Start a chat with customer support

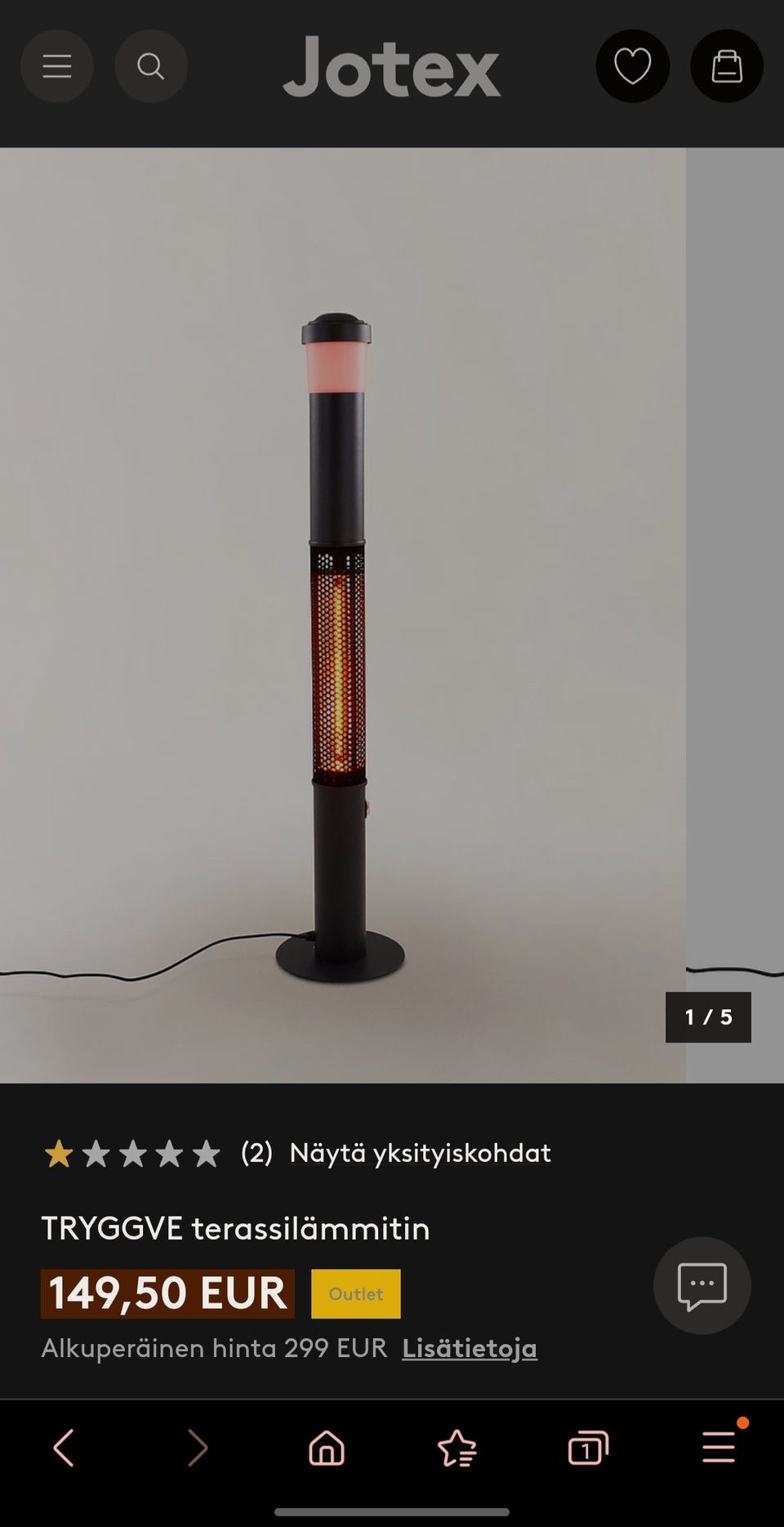tap(702, 1286)
